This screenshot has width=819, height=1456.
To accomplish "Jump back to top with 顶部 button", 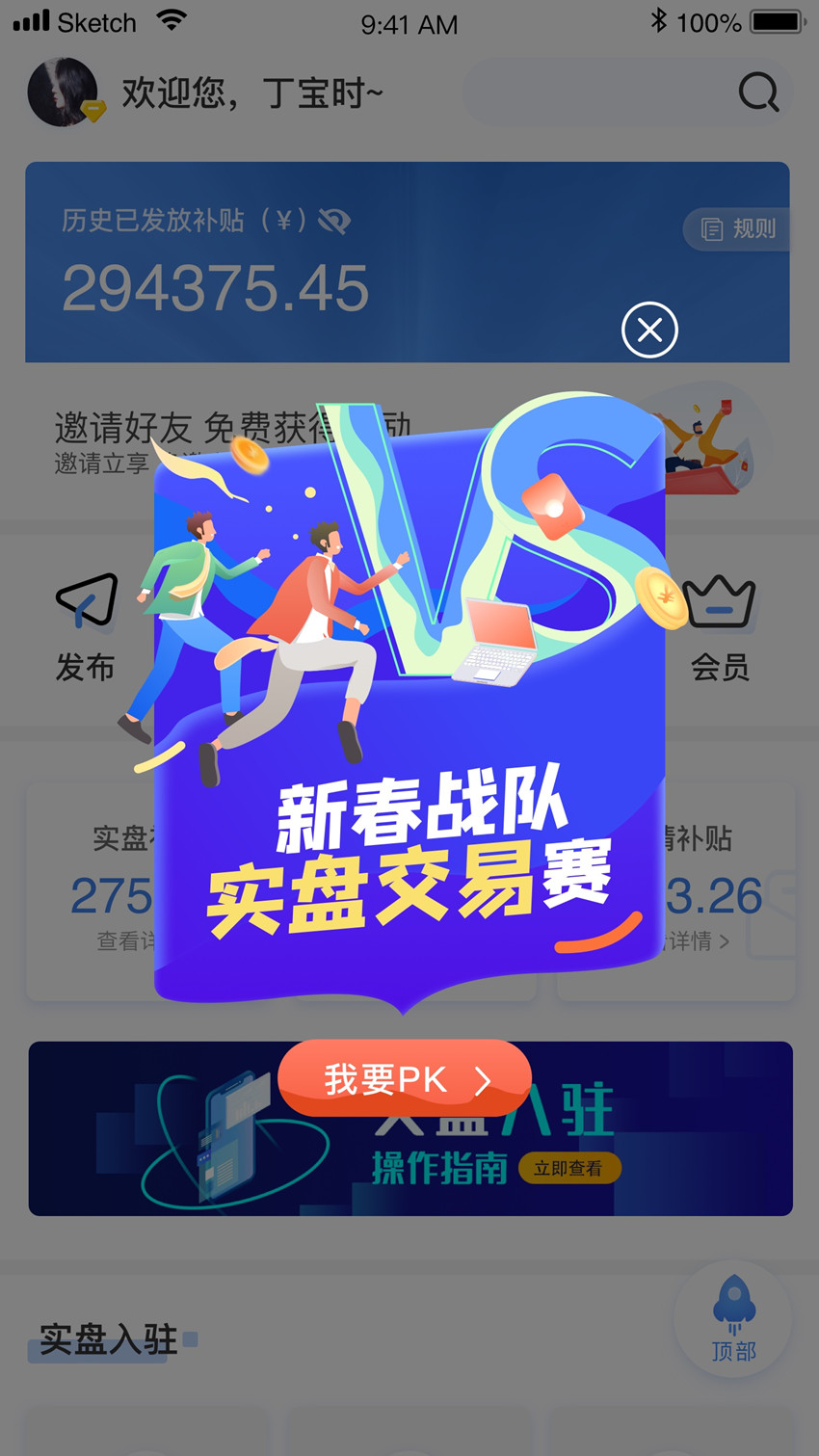I will tap(733, 1318).
